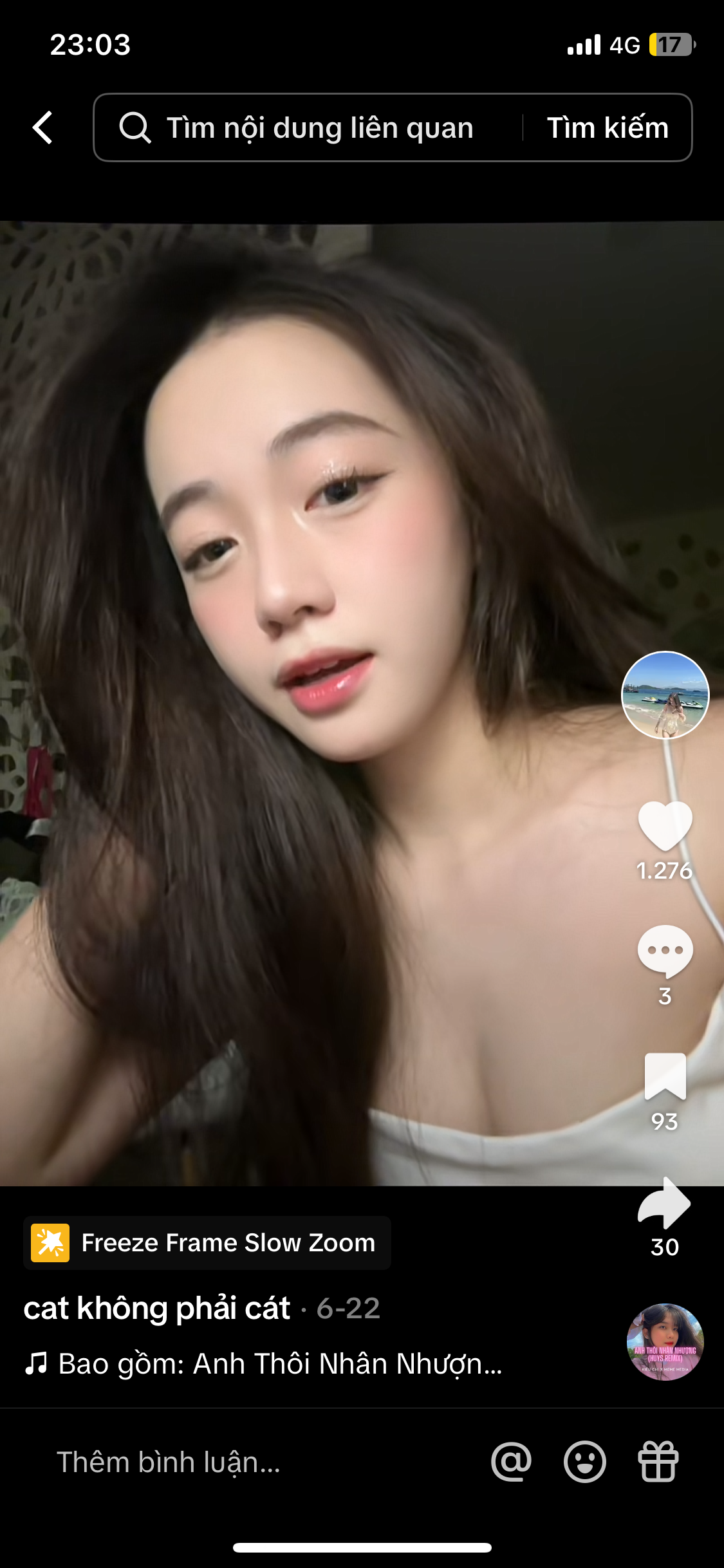The height and width of the screenshot is (1568, 724).
Task: Send a gift with the gift icon
Action: tap(658, 1462)
